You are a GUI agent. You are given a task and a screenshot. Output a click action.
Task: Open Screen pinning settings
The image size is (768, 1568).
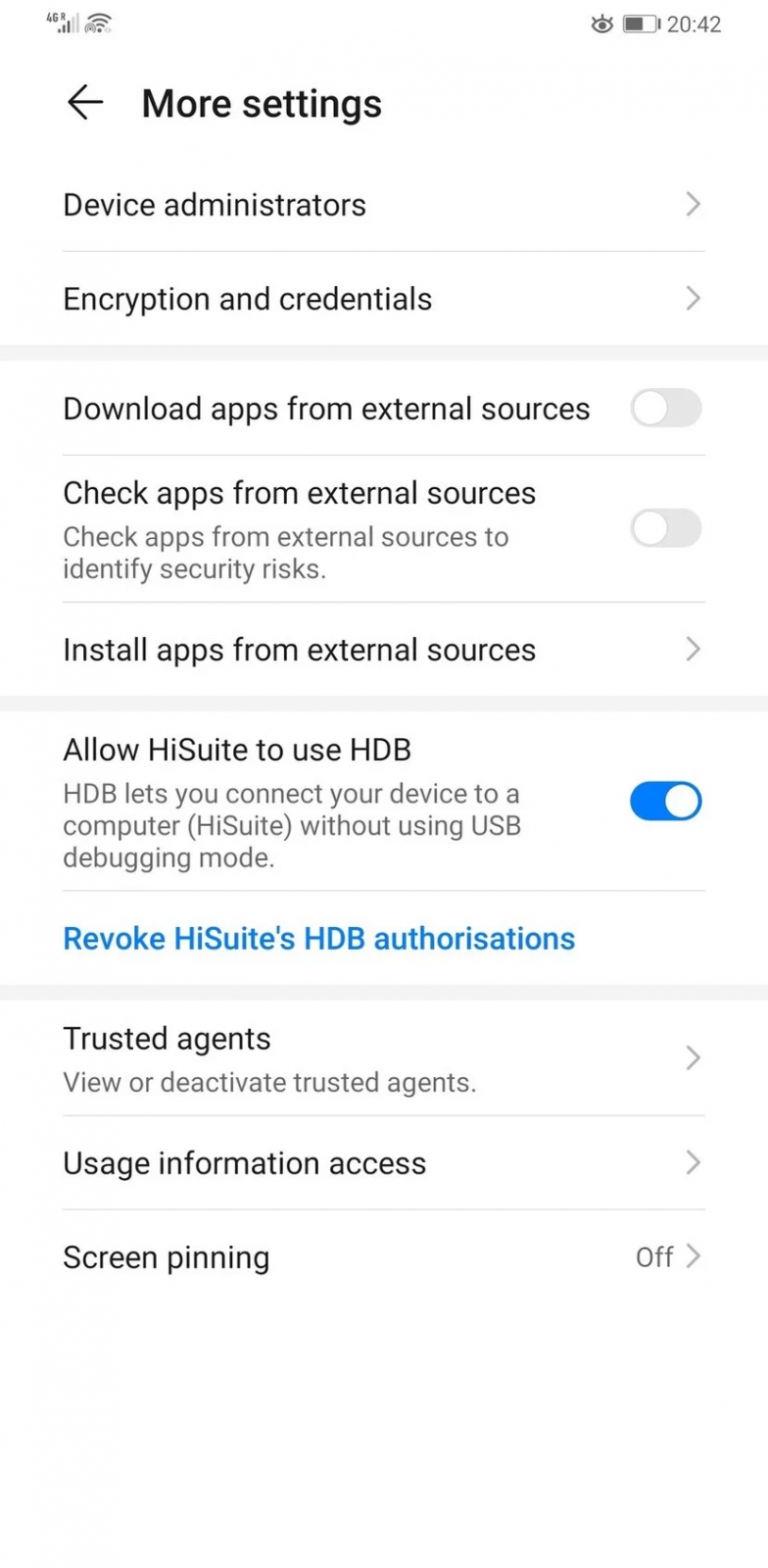382,1257
